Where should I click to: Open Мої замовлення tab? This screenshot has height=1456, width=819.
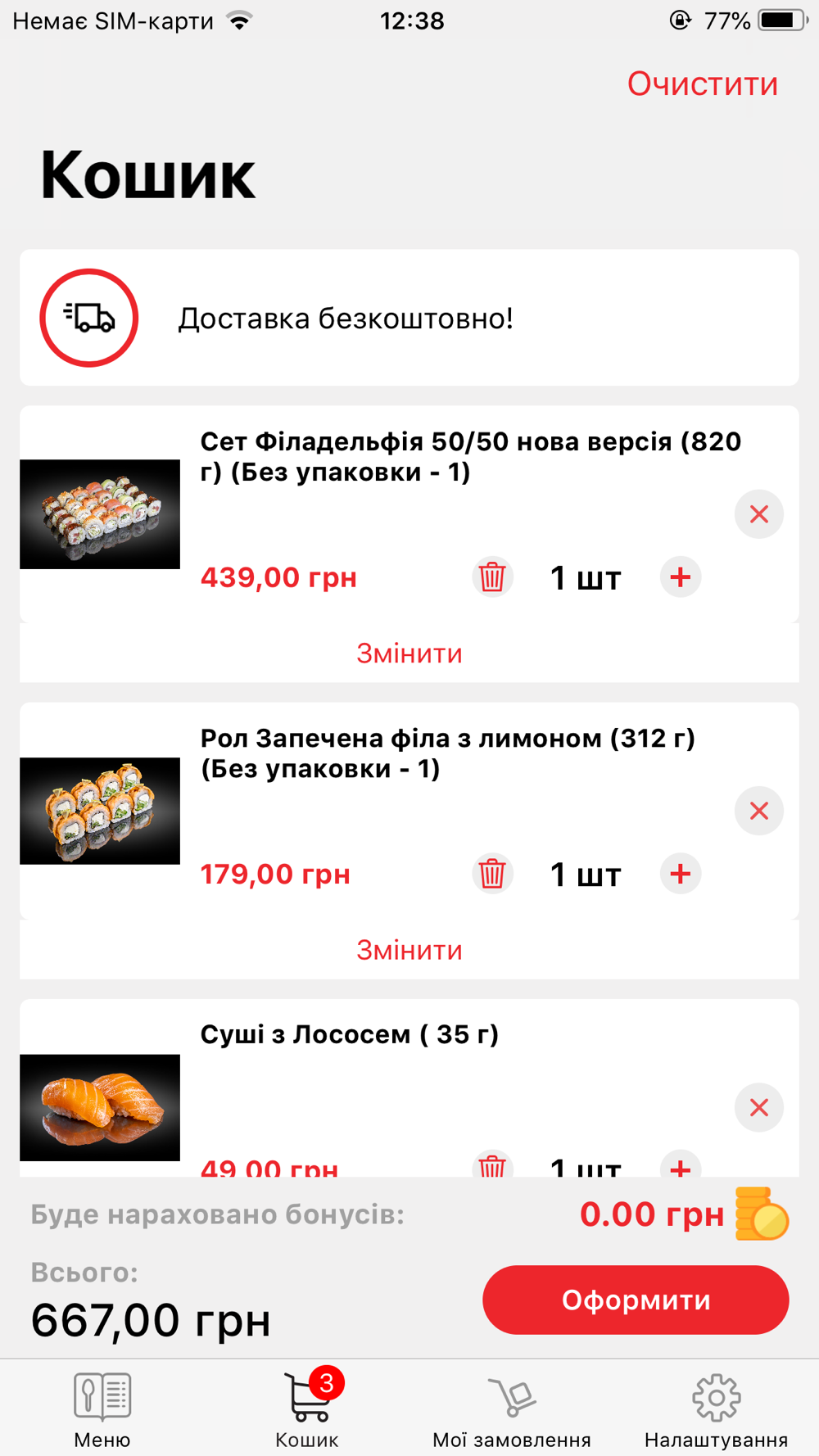point(512,1409)
